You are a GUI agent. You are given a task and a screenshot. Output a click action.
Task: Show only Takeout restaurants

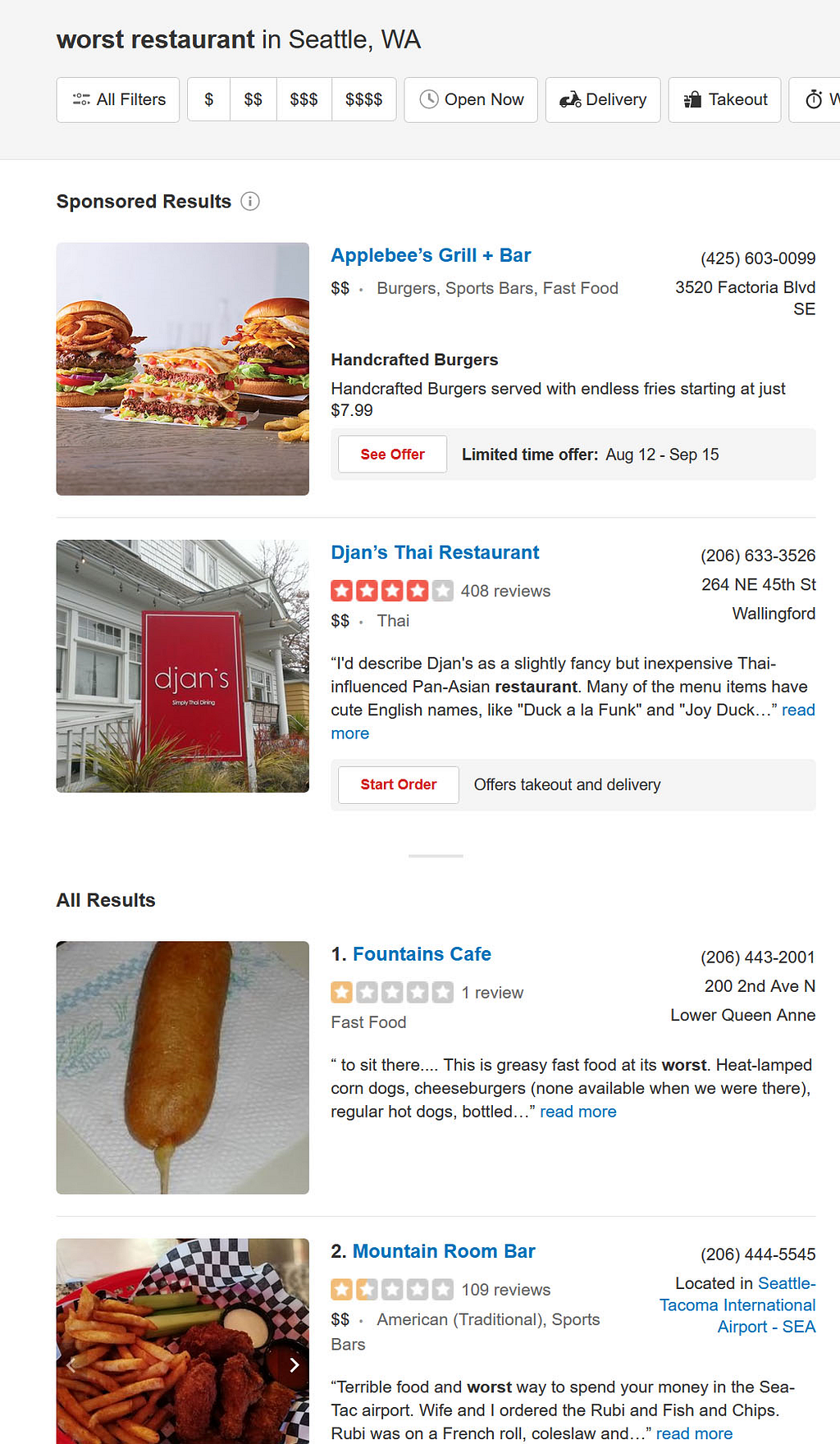coord(724,100)
